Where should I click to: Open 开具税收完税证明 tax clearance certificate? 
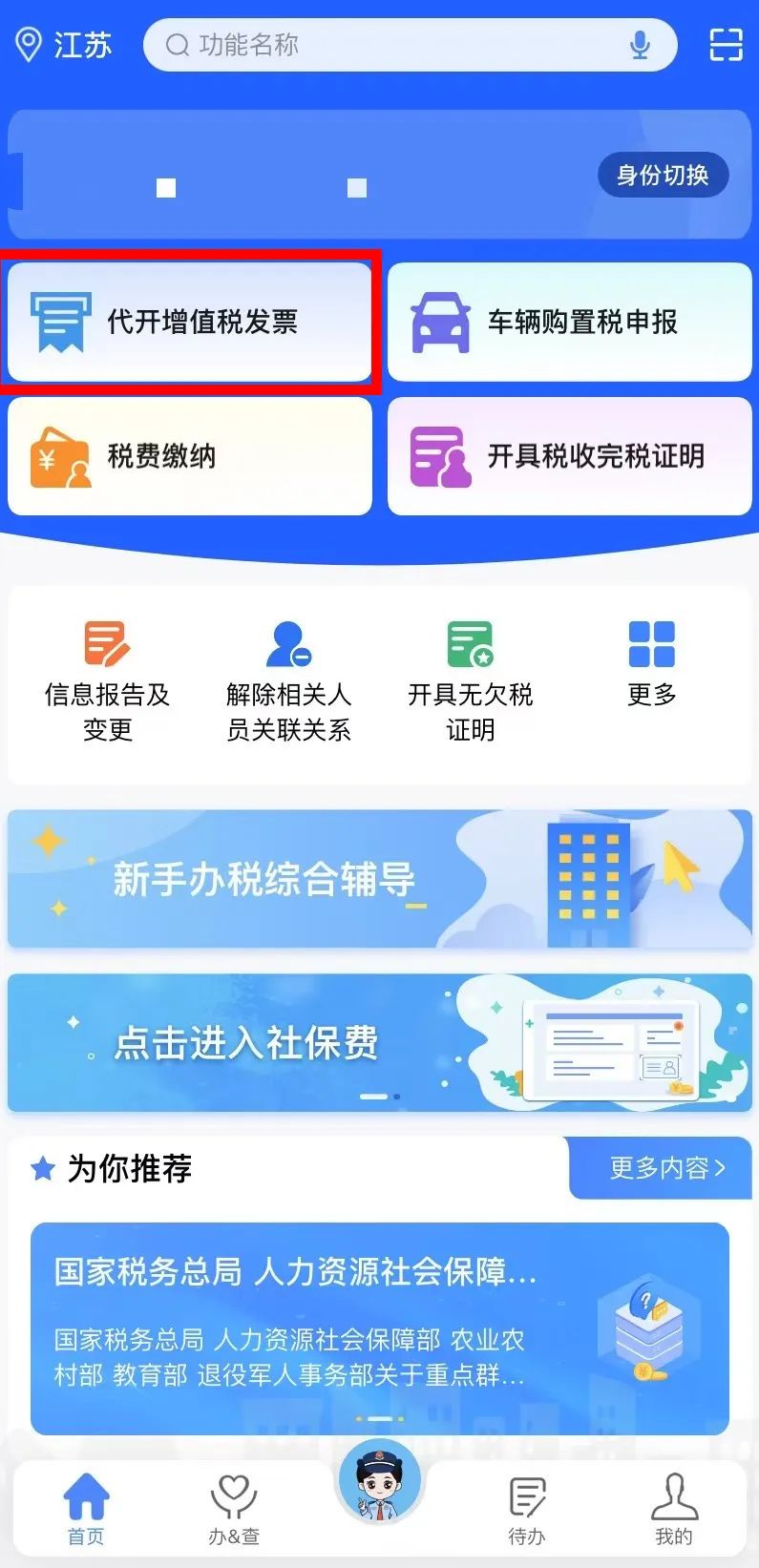[x=569, y=456]
